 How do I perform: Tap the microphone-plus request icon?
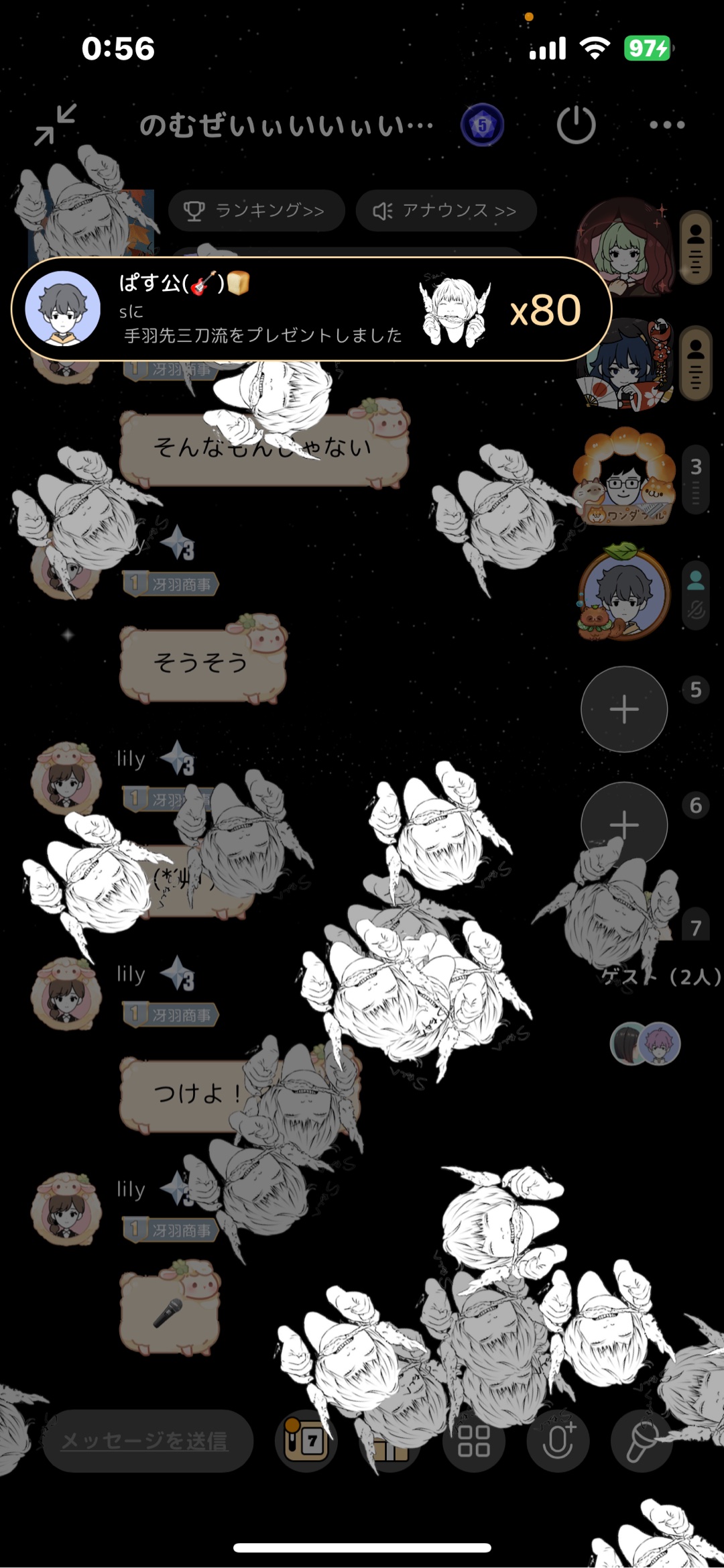coord(558,1441)
